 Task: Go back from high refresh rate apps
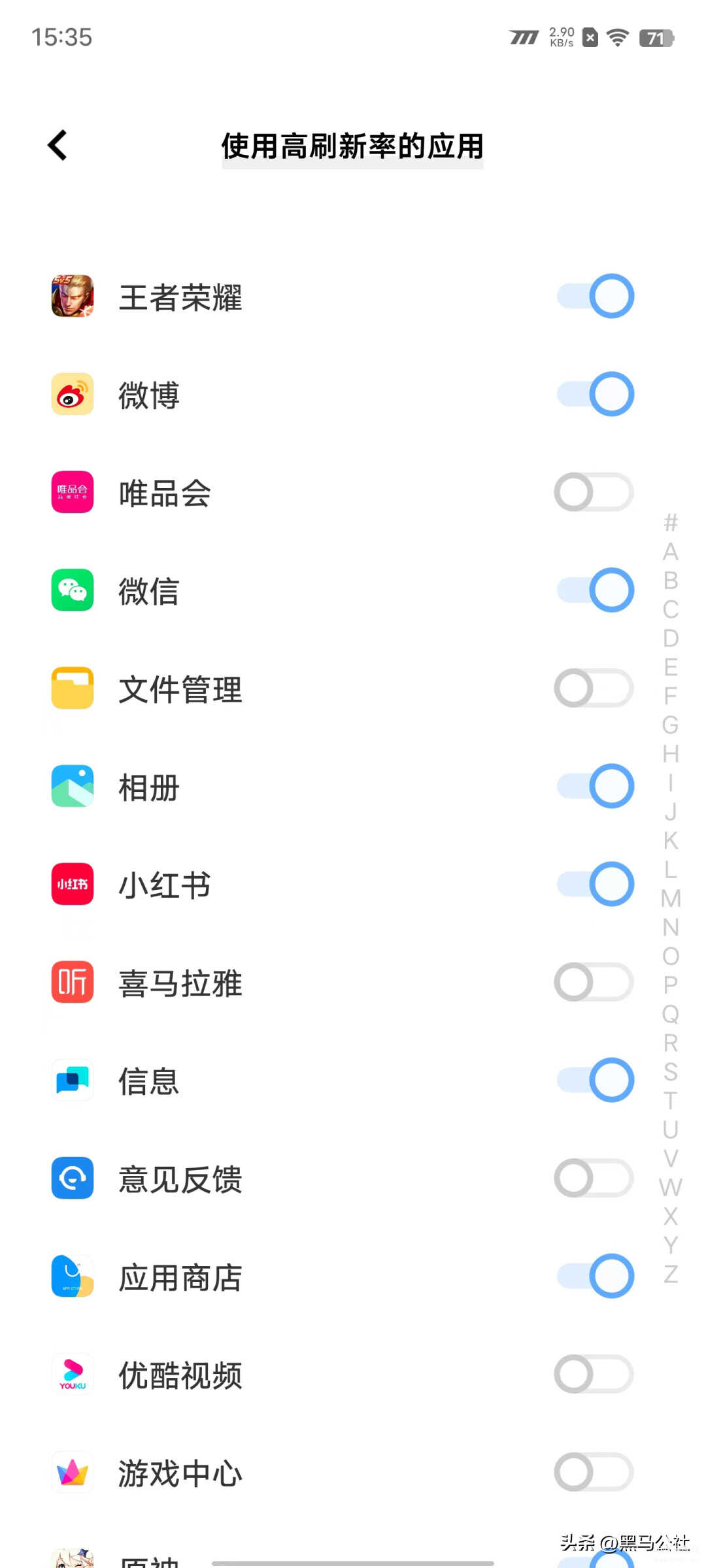[58, 145]
